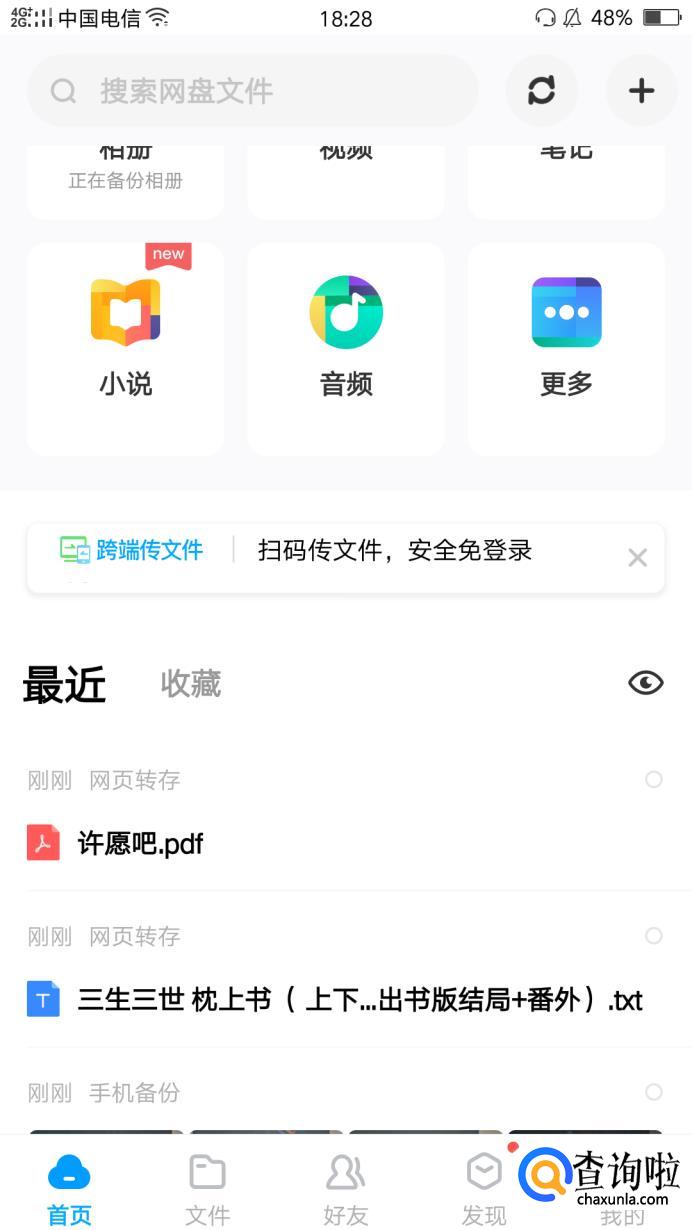Open the 三生三世 枕上书 txt file

click(359, 1000)
